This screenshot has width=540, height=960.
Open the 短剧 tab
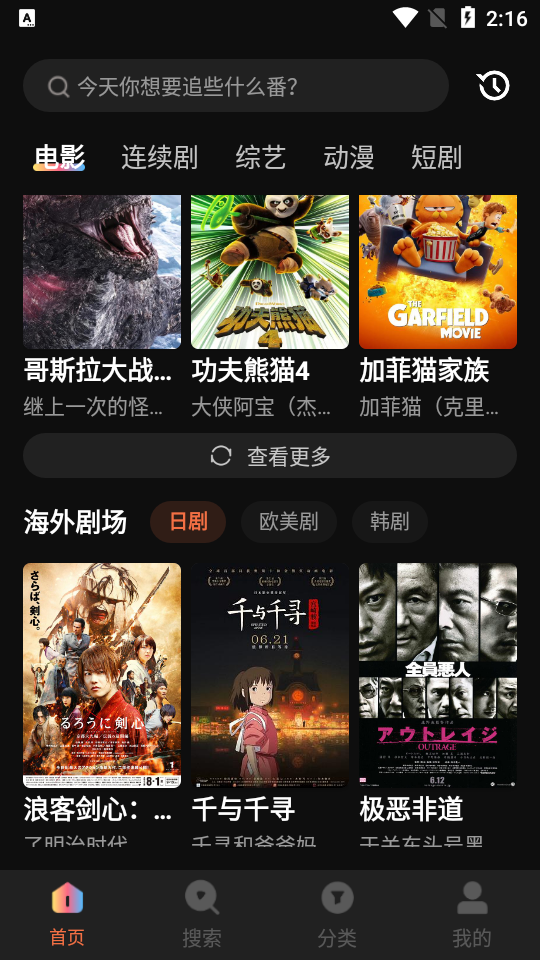436,157
